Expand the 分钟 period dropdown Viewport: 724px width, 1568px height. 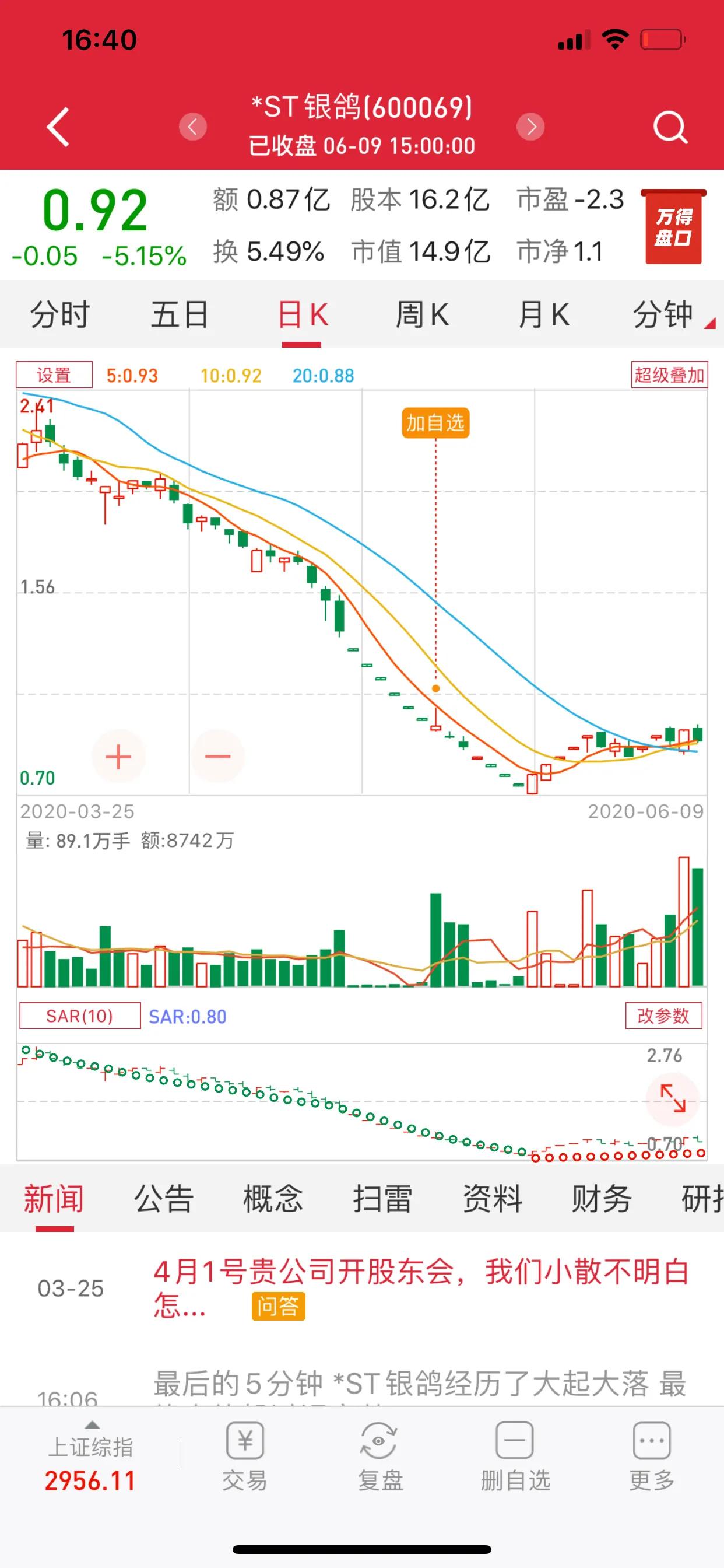pyautogui.click(x=666, y=314)
